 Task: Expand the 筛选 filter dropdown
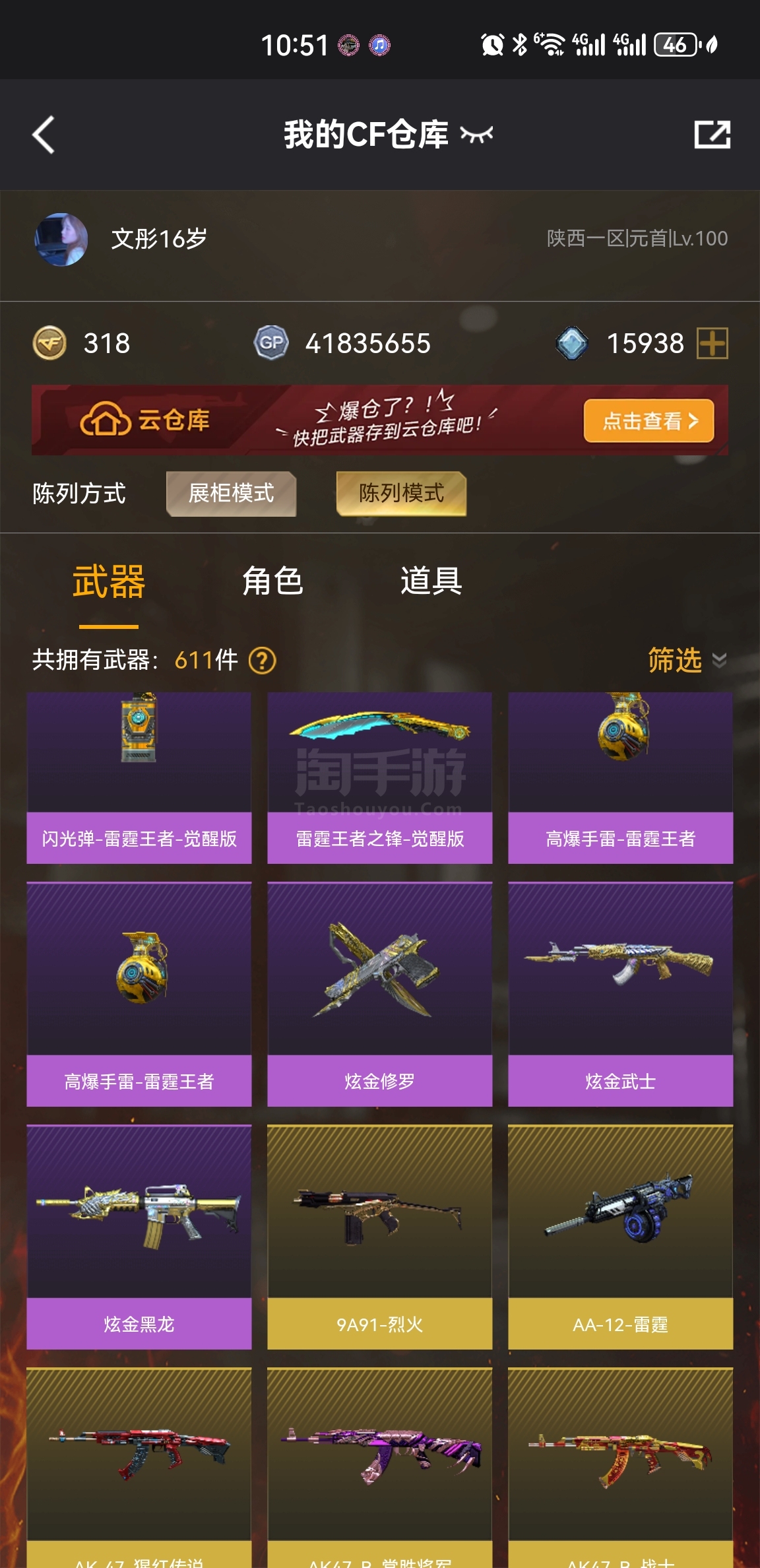[x=687, y=660]
